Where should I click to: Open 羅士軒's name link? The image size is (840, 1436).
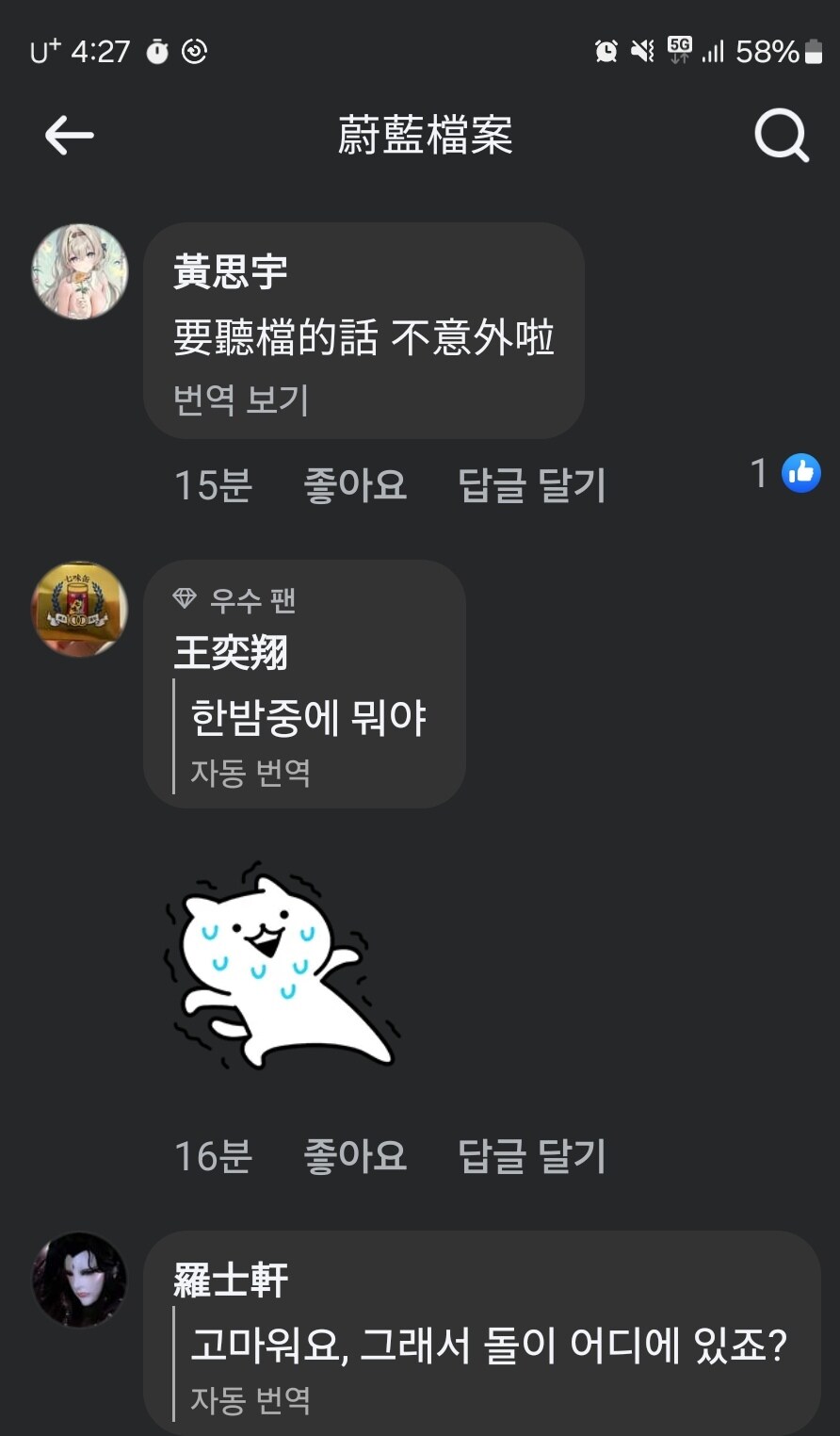(x=231, y=1280)
